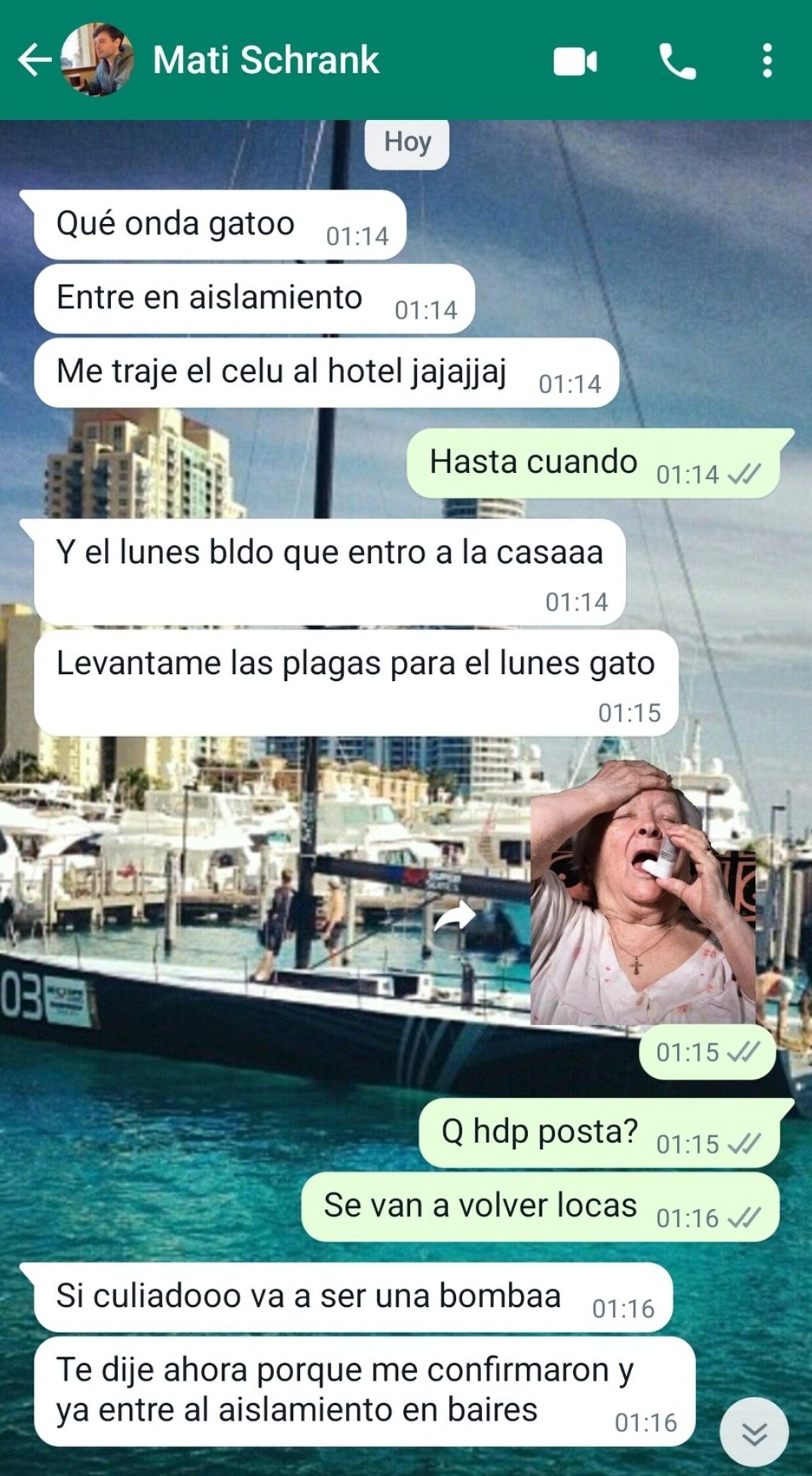This screenshot has width=812, height=1476.
Task: Open Mati Schrank's contact info
Action: tap(265, 60)
